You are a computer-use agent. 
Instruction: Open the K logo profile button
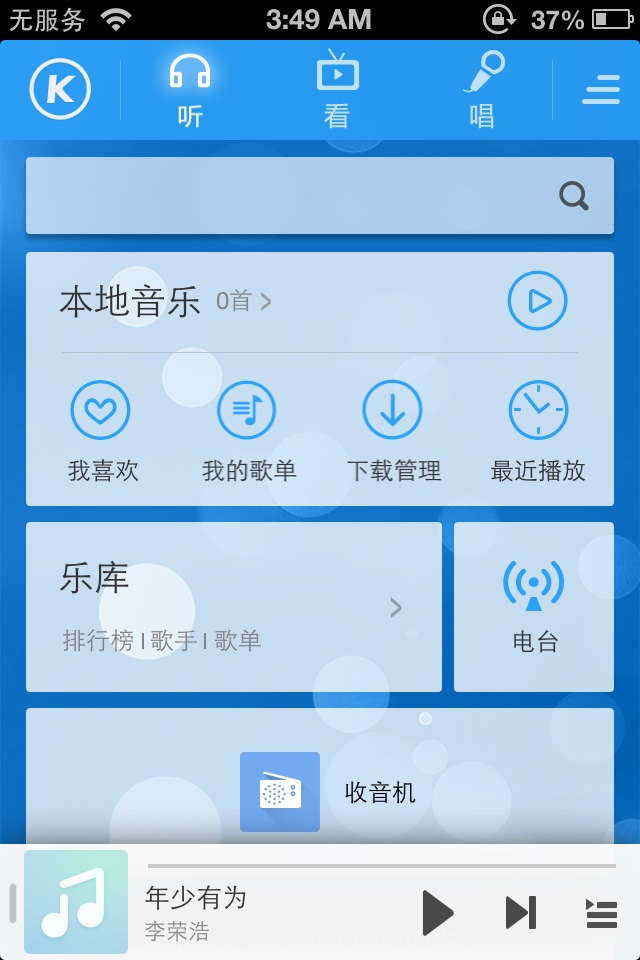(x=60, y=90)
